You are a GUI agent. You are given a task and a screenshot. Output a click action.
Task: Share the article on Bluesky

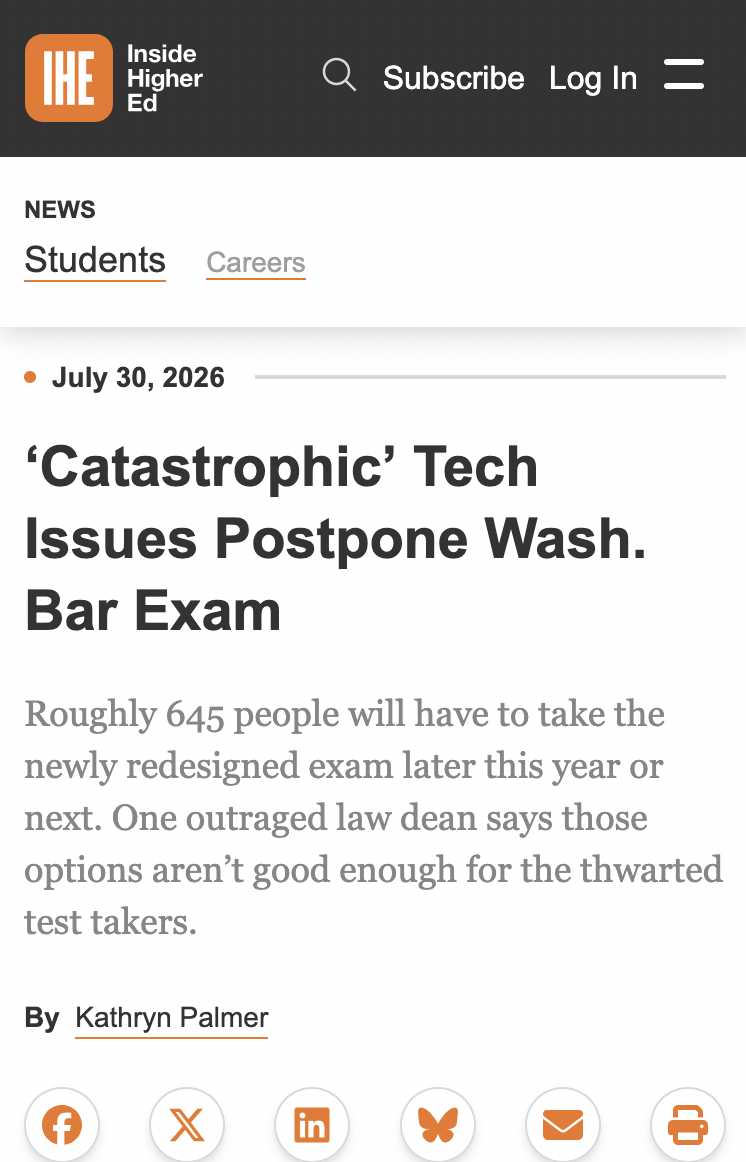438,1125
